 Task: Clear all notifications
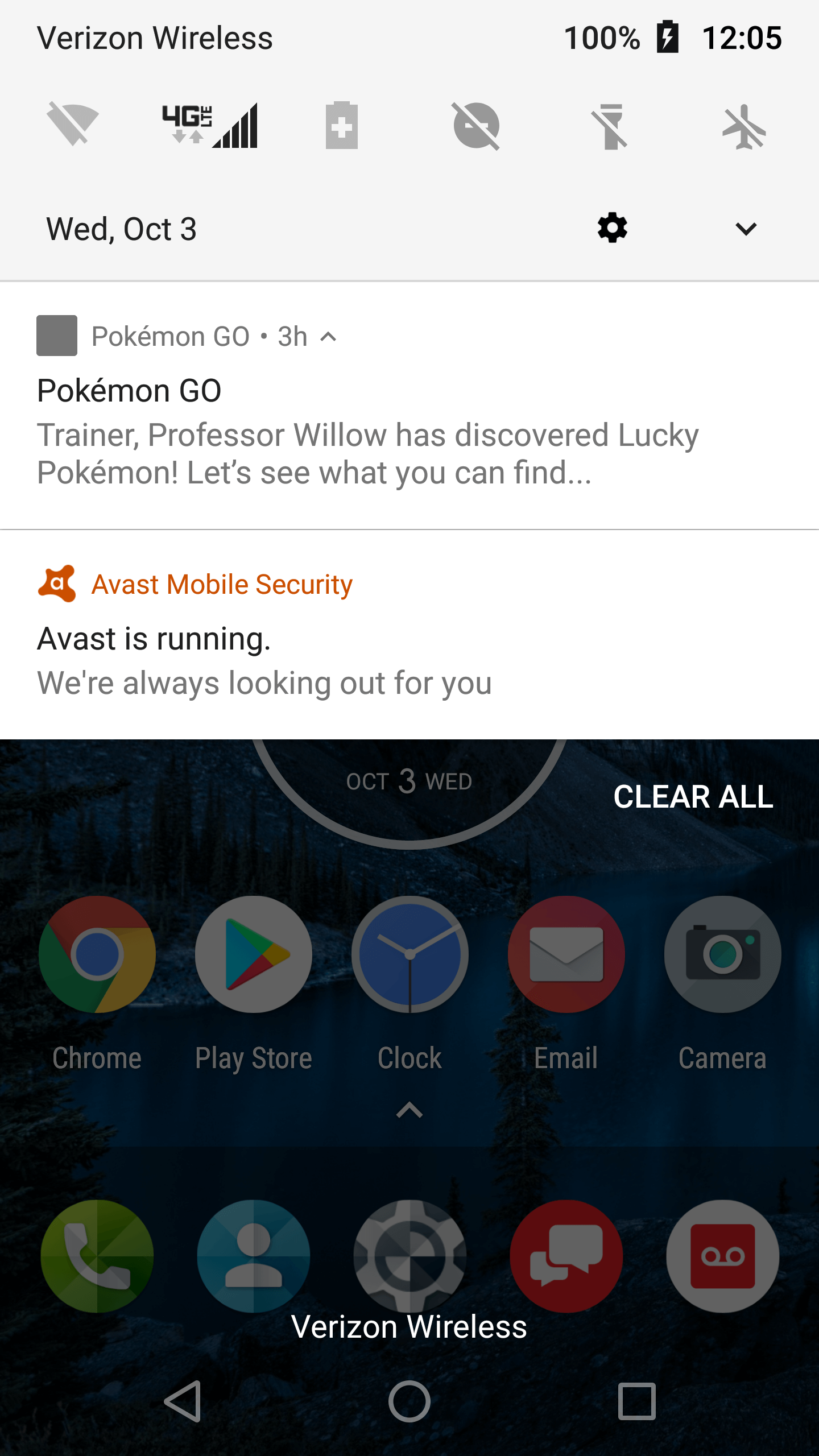[693, 796]
